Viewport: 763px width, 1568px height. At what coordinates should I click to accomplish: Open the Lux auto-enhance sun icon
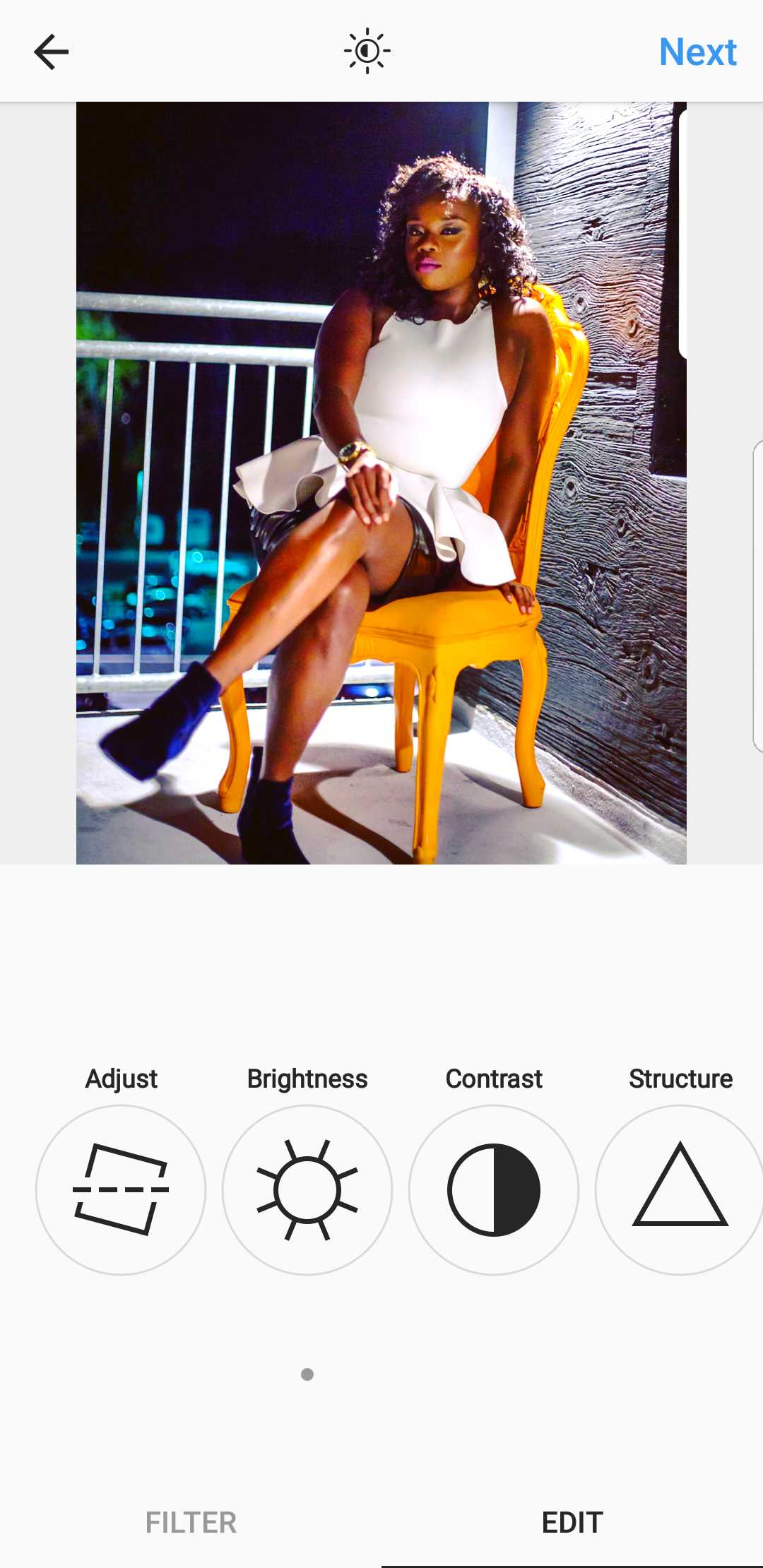point(367,51)
